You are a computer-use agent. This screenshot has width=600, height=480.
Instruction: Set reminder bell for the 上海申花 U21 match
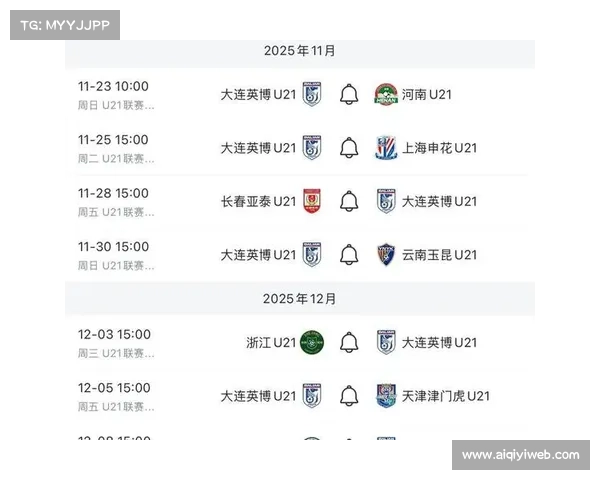click(348, 148)
